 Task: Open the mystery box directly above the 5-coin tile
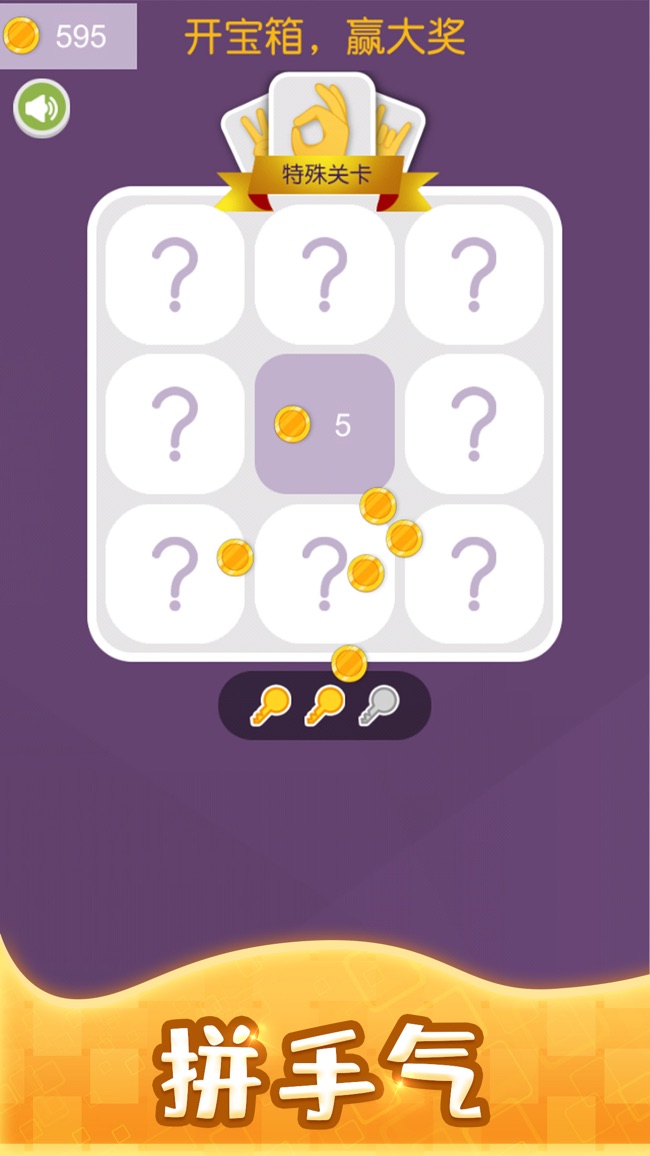point(324,274)
